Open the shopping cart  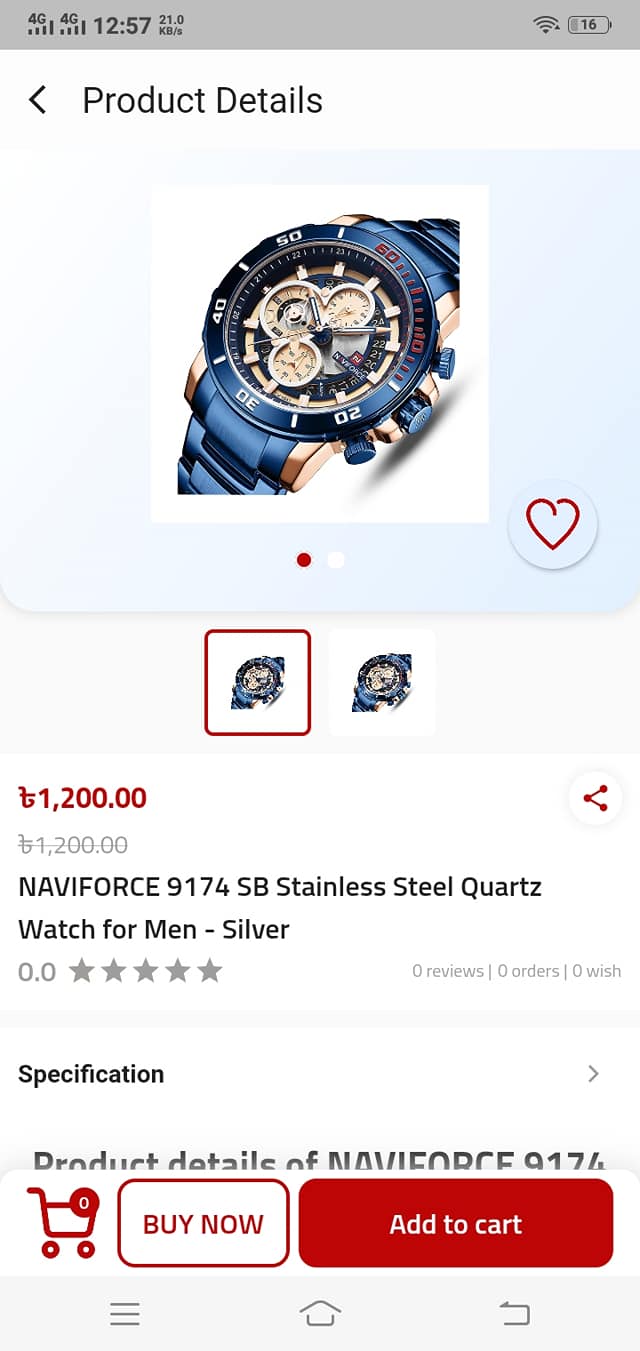pos(64,1222)
